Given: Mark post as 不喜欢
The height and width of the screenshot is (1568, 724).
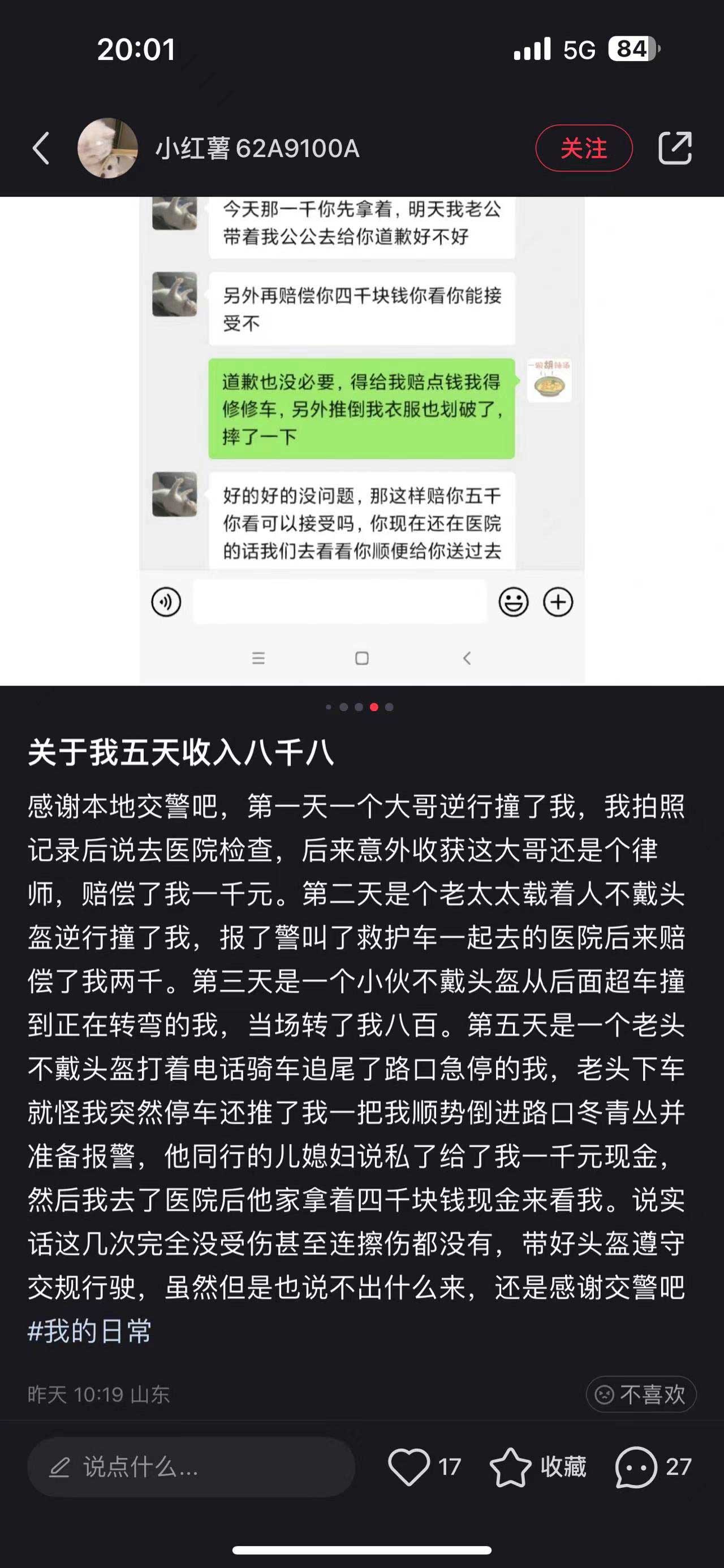Looking at the screenshot, I should (641, 1394).
